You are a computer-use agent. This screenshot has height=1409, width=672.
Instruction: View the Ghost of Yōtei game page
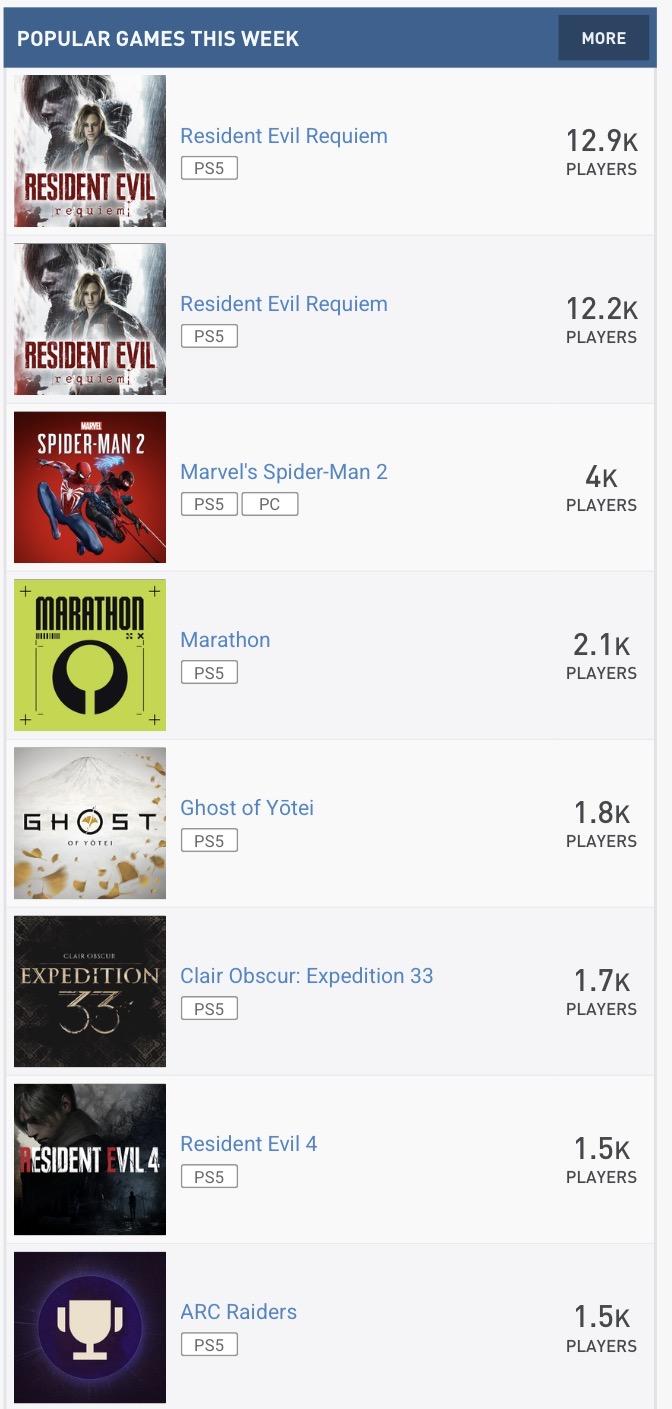247,808
